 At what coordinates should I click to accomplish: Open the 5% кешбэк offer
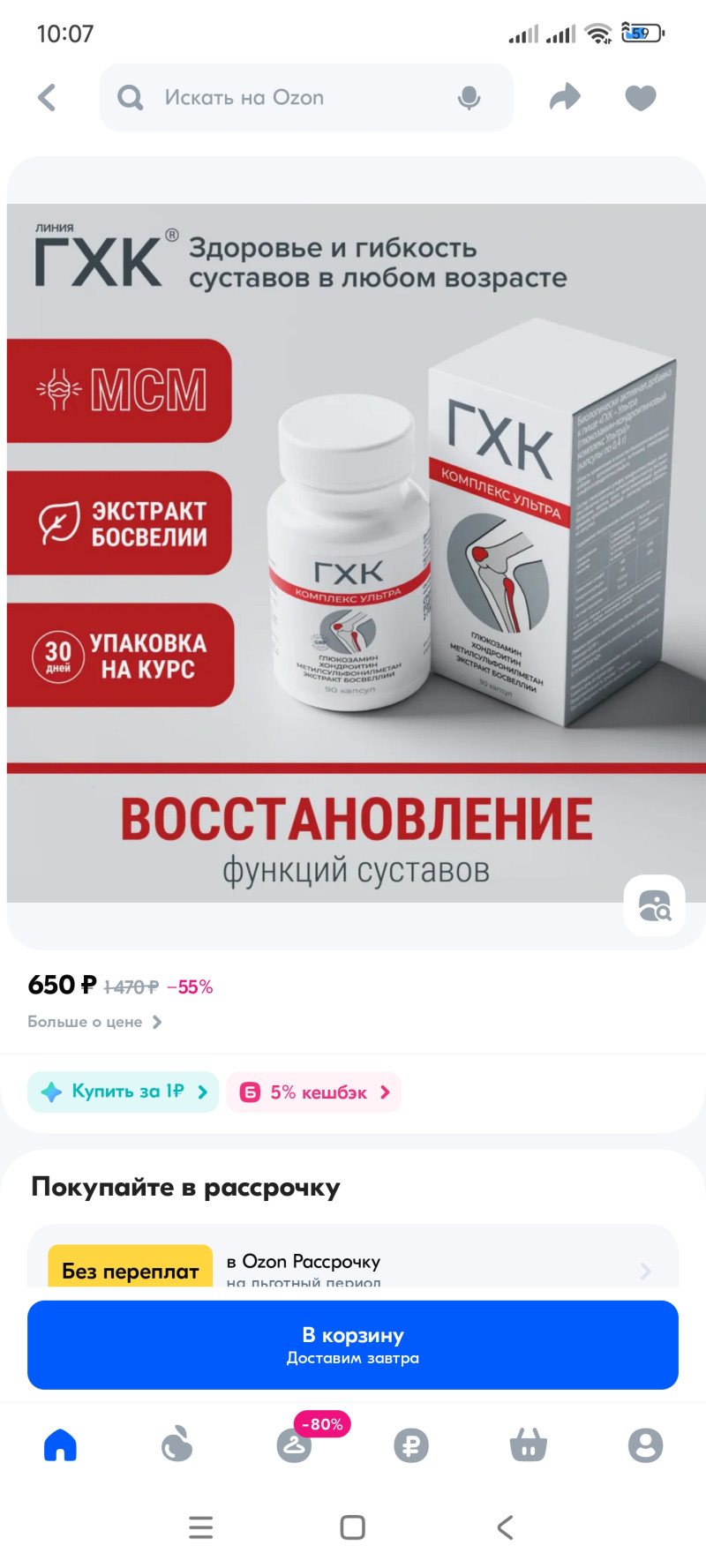tap(314, 1092)
